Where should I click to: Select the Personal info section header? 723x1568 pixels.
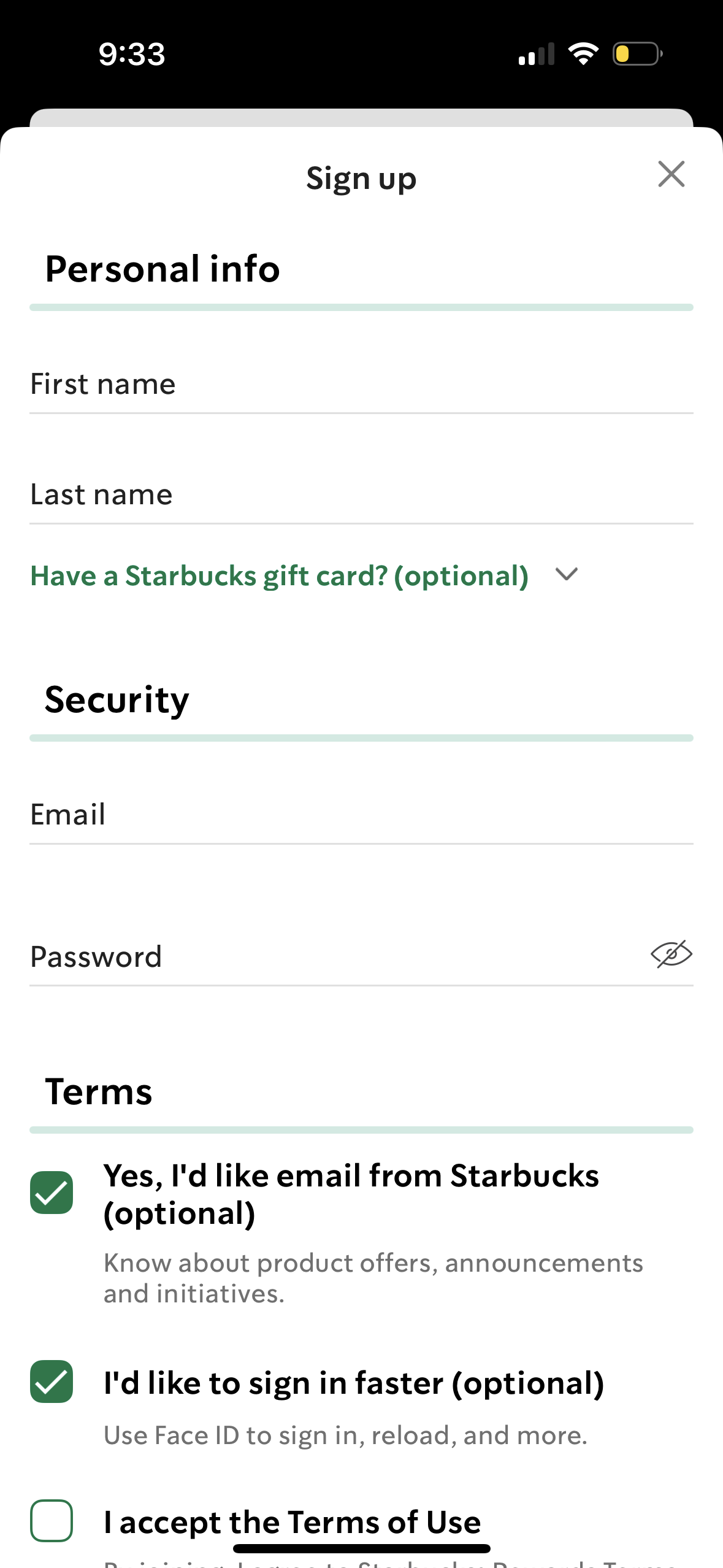(x=162, y=268)
